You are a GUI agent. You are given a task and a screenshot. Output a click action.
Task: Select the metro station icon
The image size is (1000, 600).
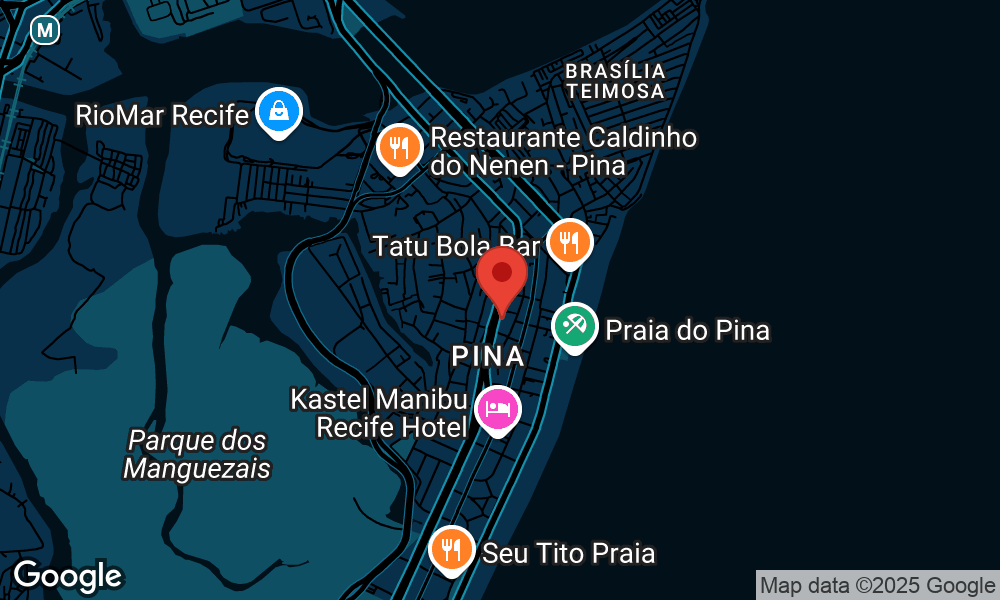(x=45, y=31)
